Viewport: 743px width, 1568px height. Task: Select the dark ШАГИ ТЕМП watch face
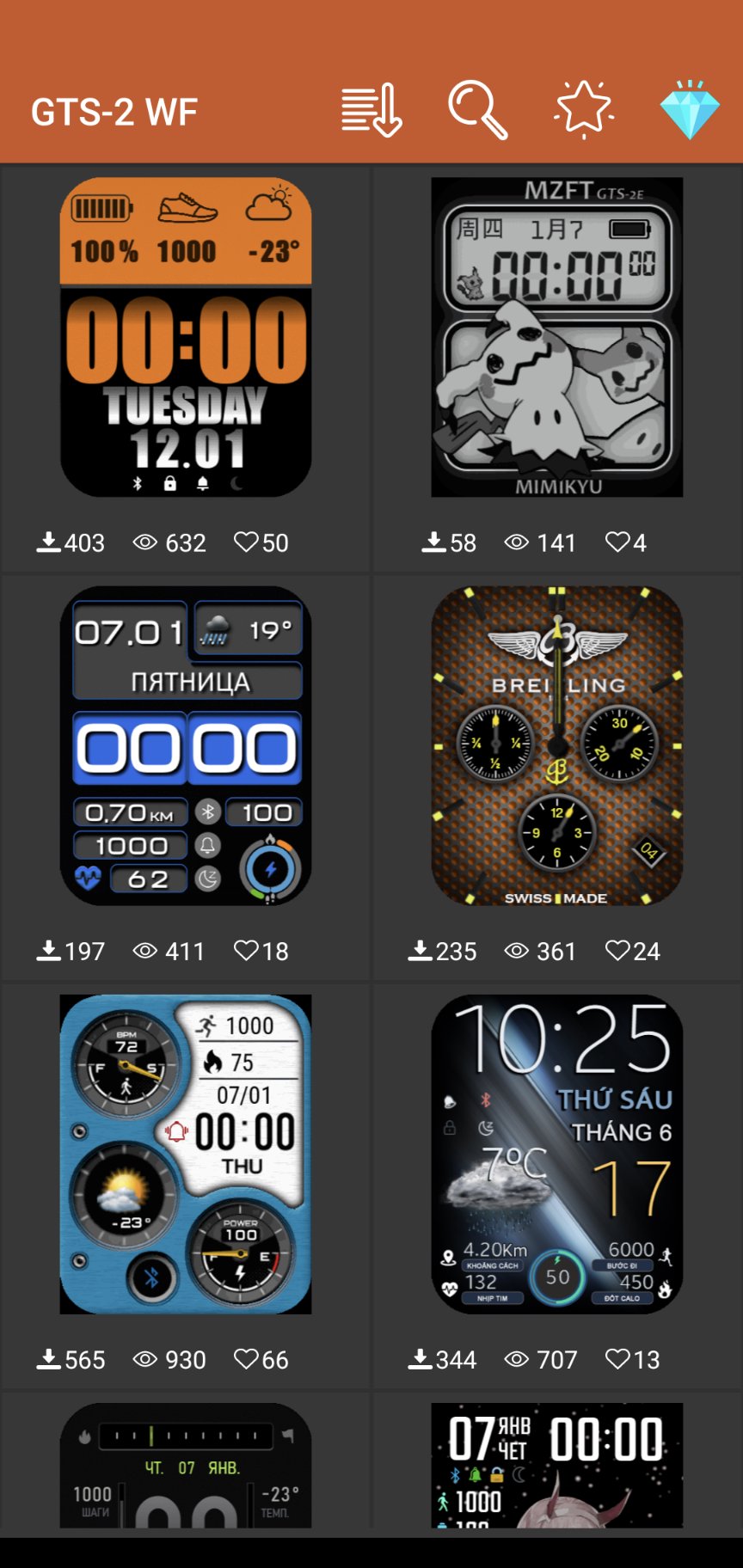click(186, 1466)
